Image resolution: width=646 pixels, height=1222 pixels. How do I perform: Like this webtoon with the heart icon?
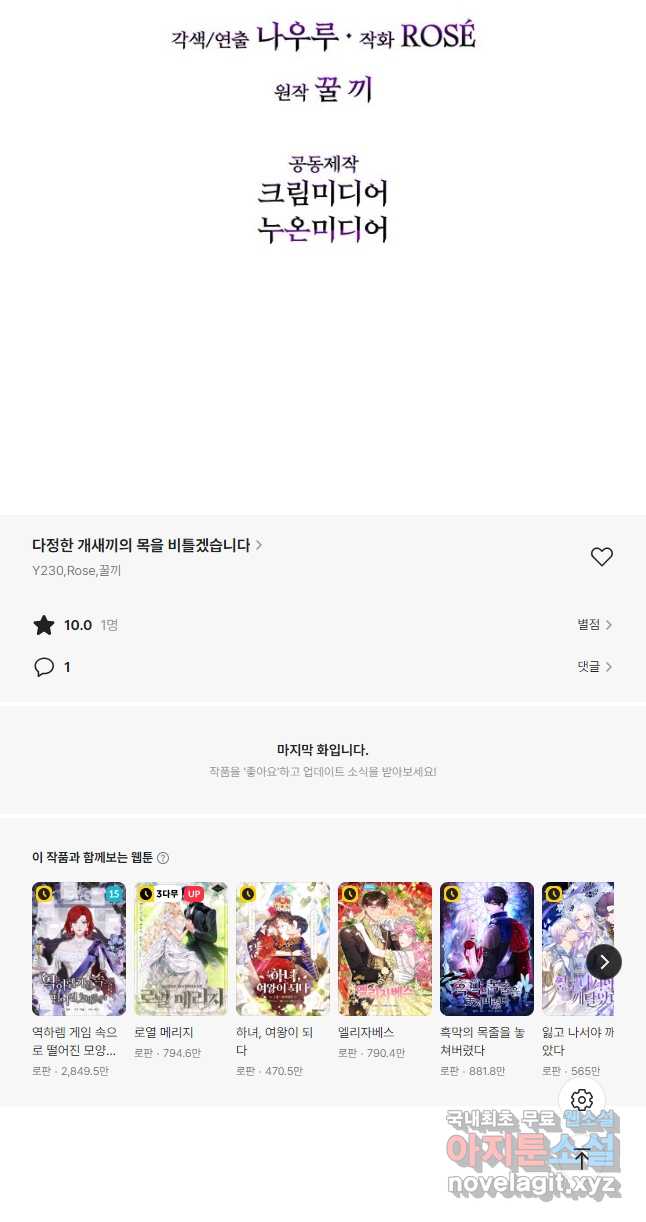601,557
